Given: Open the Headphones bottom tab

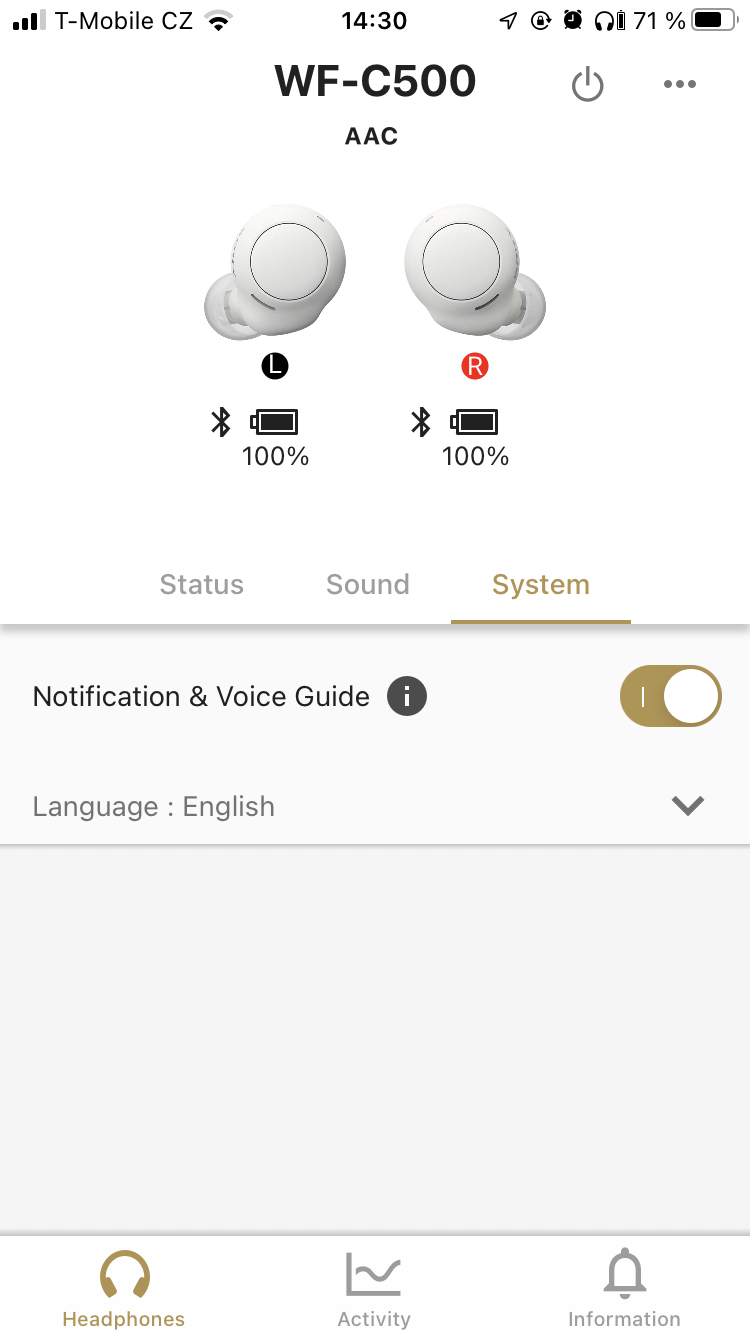Looking at the screenshot, I should pos(124,1288).
